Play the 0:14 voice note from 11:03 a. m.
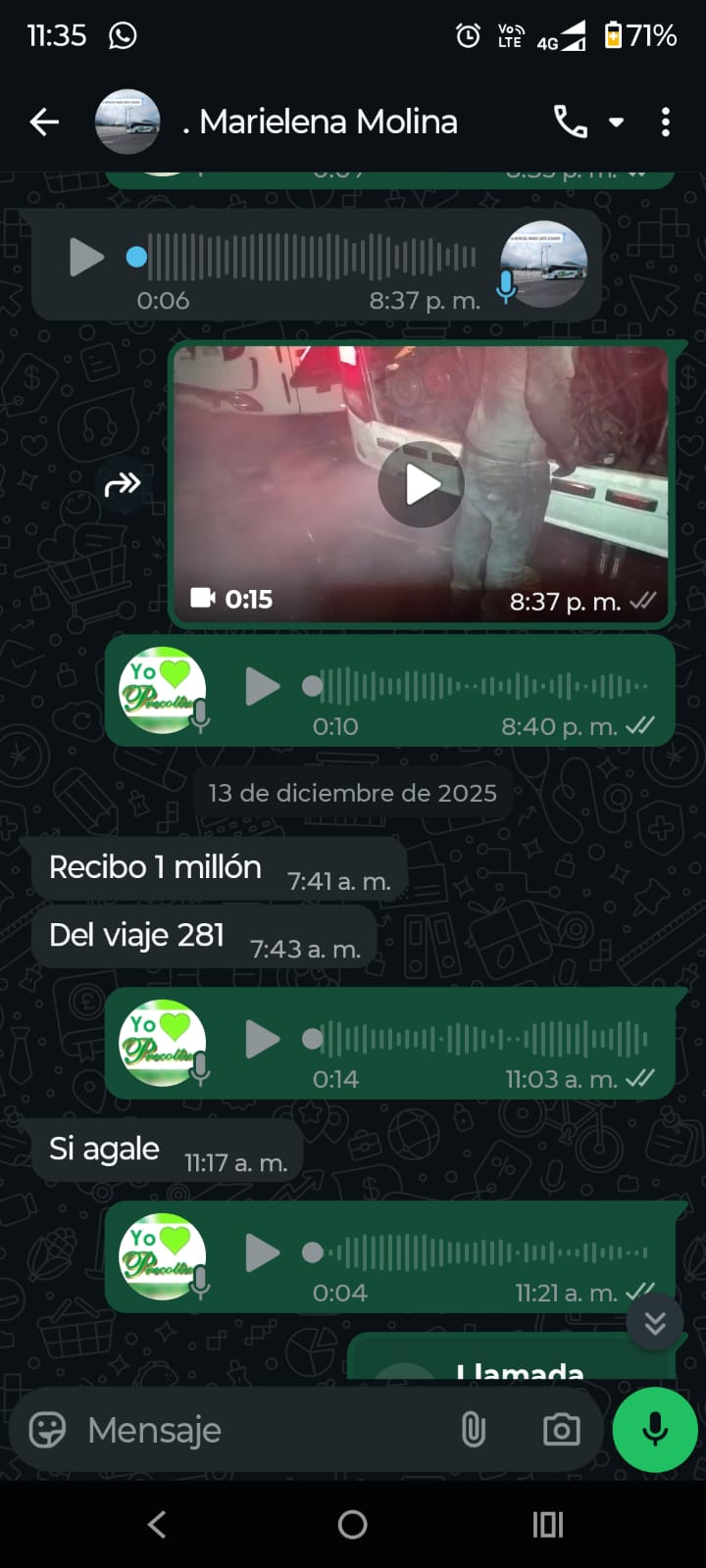 click(262, 1040)
